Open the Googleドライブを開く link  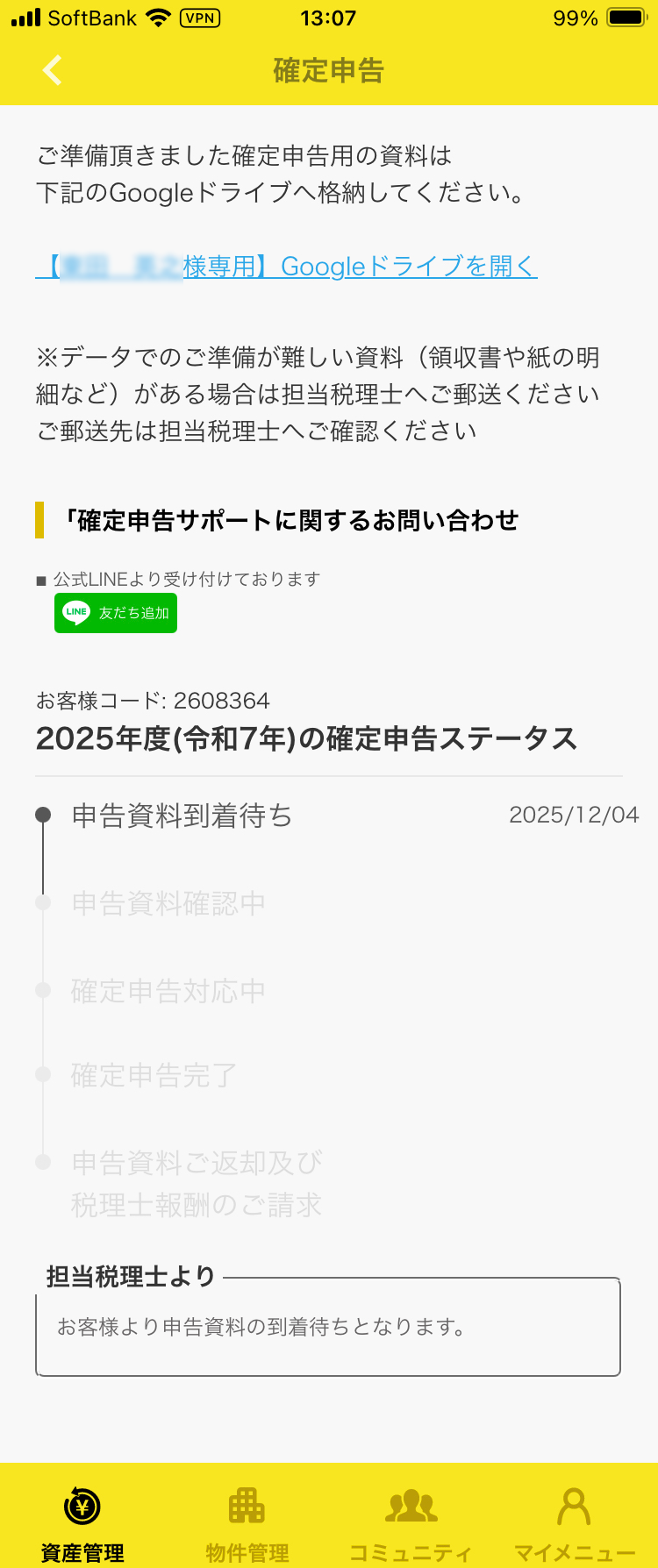[x=286, y=267]
